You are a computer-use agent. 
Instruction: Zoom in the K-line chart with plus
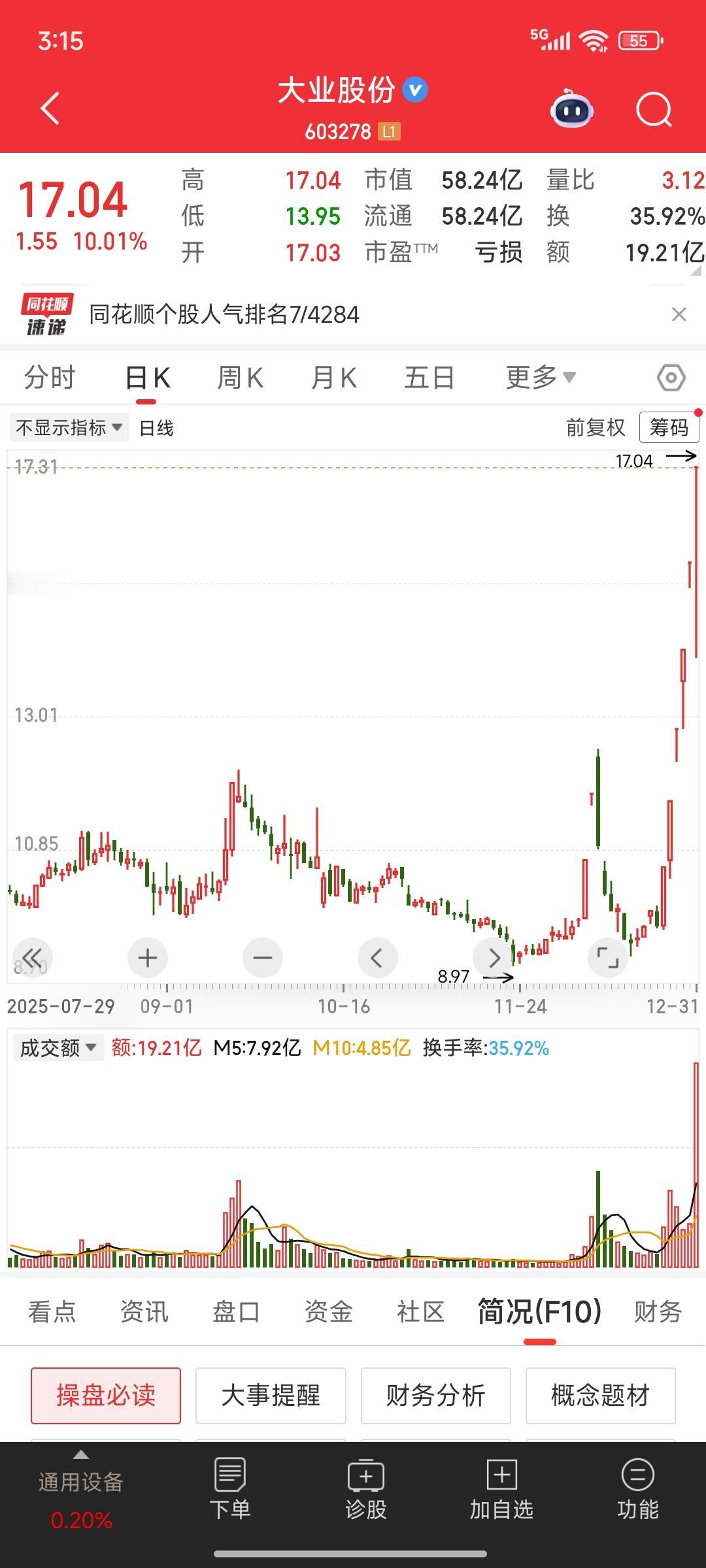tap(148, 958)
